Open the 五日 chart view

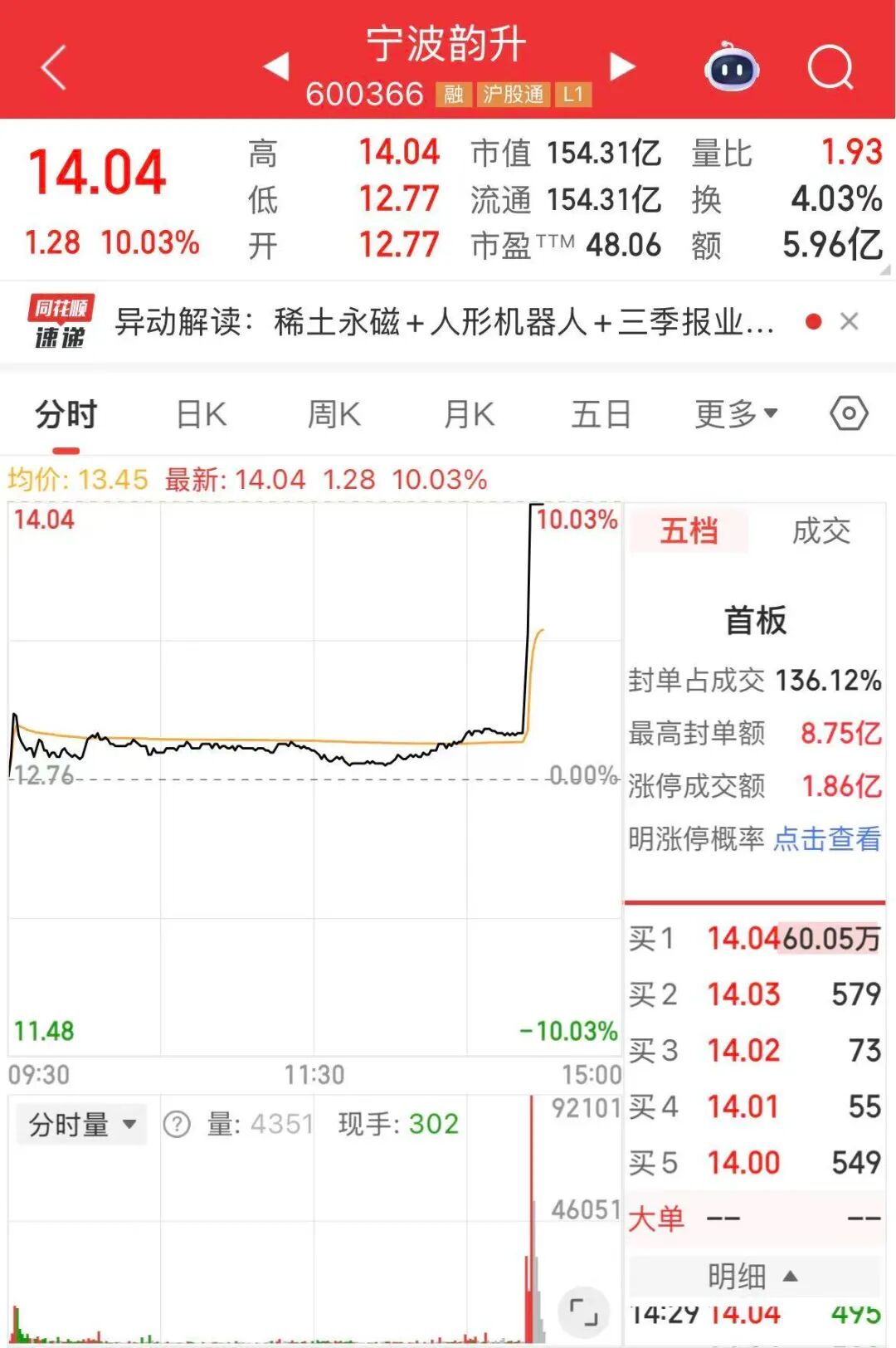(601, 413)
